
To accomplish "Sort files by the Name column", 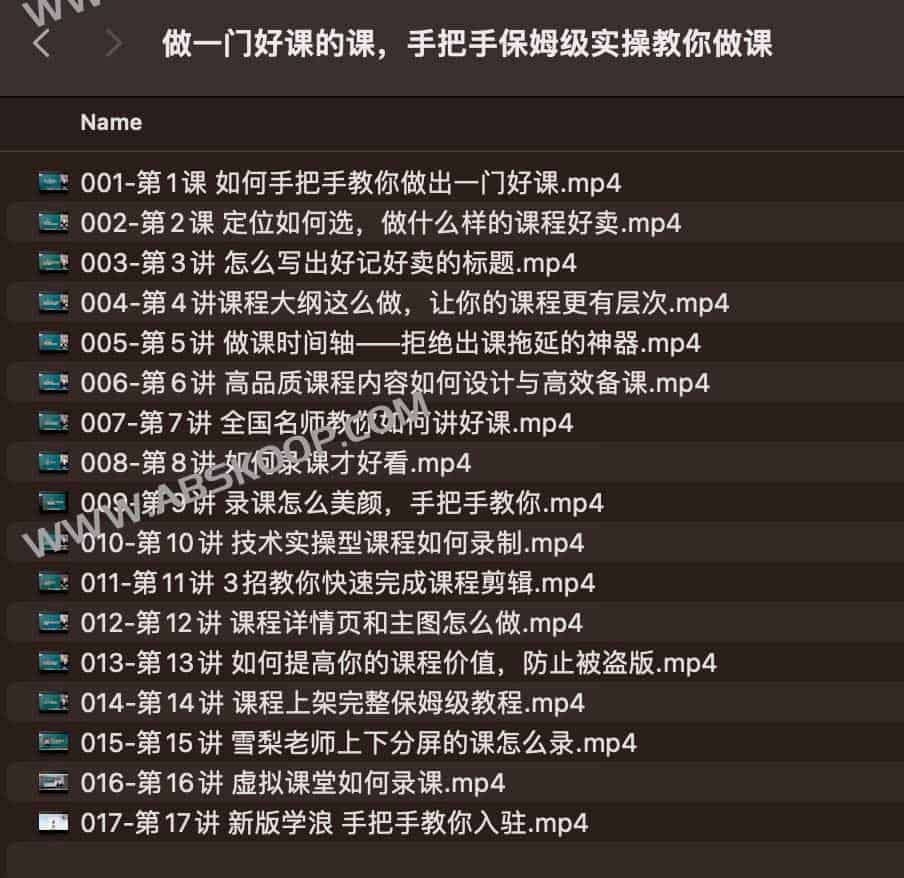I will click(111, 122).
